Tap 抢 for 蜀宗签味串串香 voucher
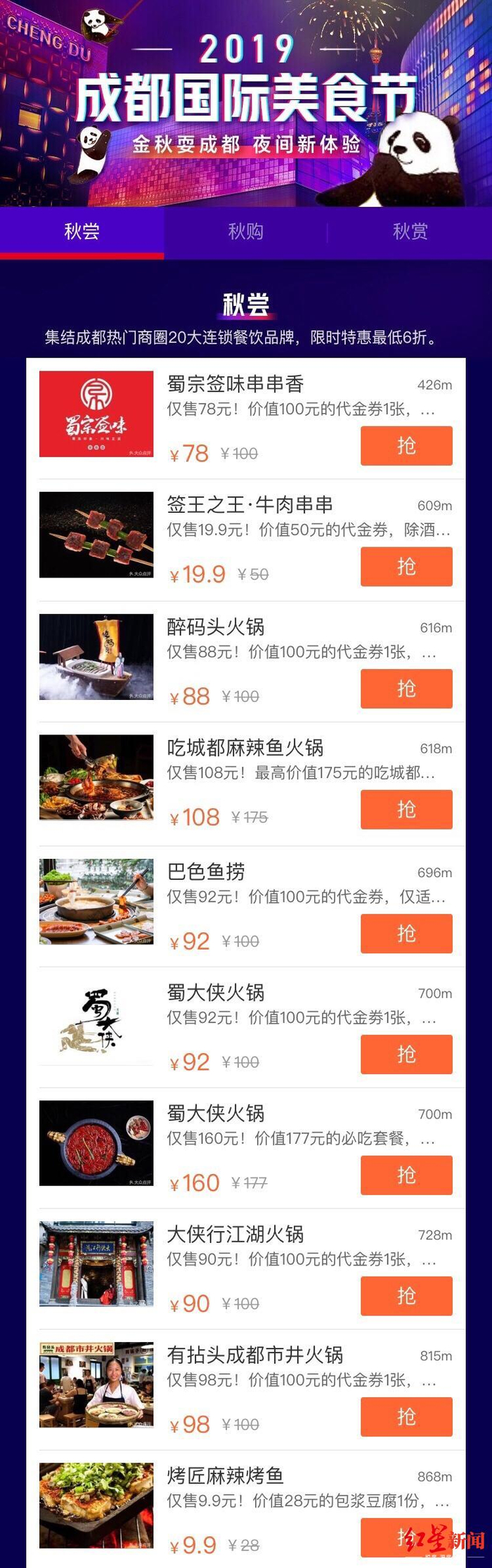 (x=406, y=446)
